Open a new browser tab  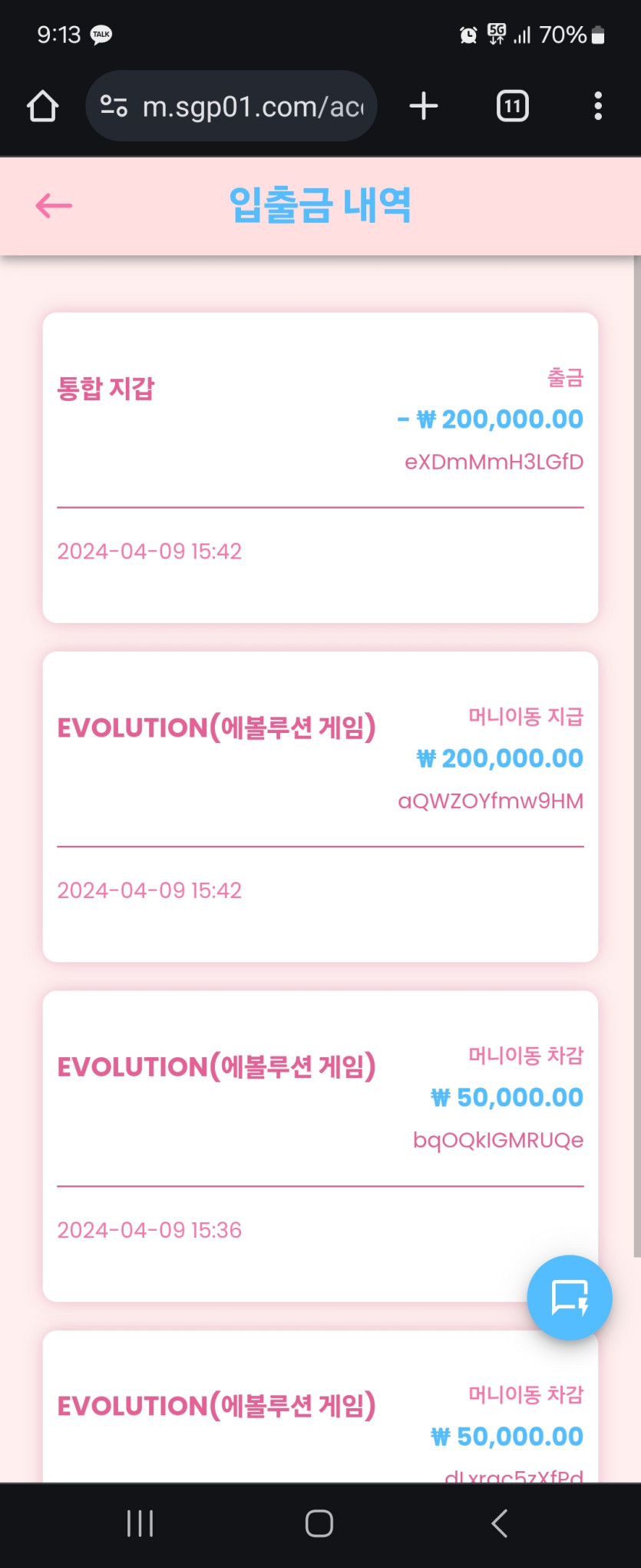point(424,106)
